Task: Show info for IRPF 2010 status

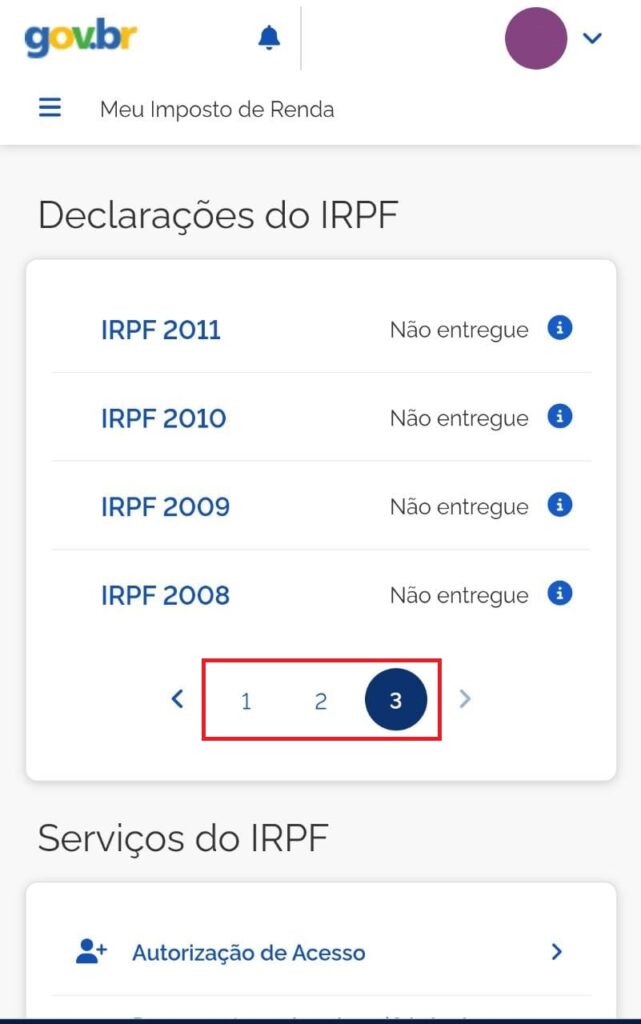Action: click(560, 416)
